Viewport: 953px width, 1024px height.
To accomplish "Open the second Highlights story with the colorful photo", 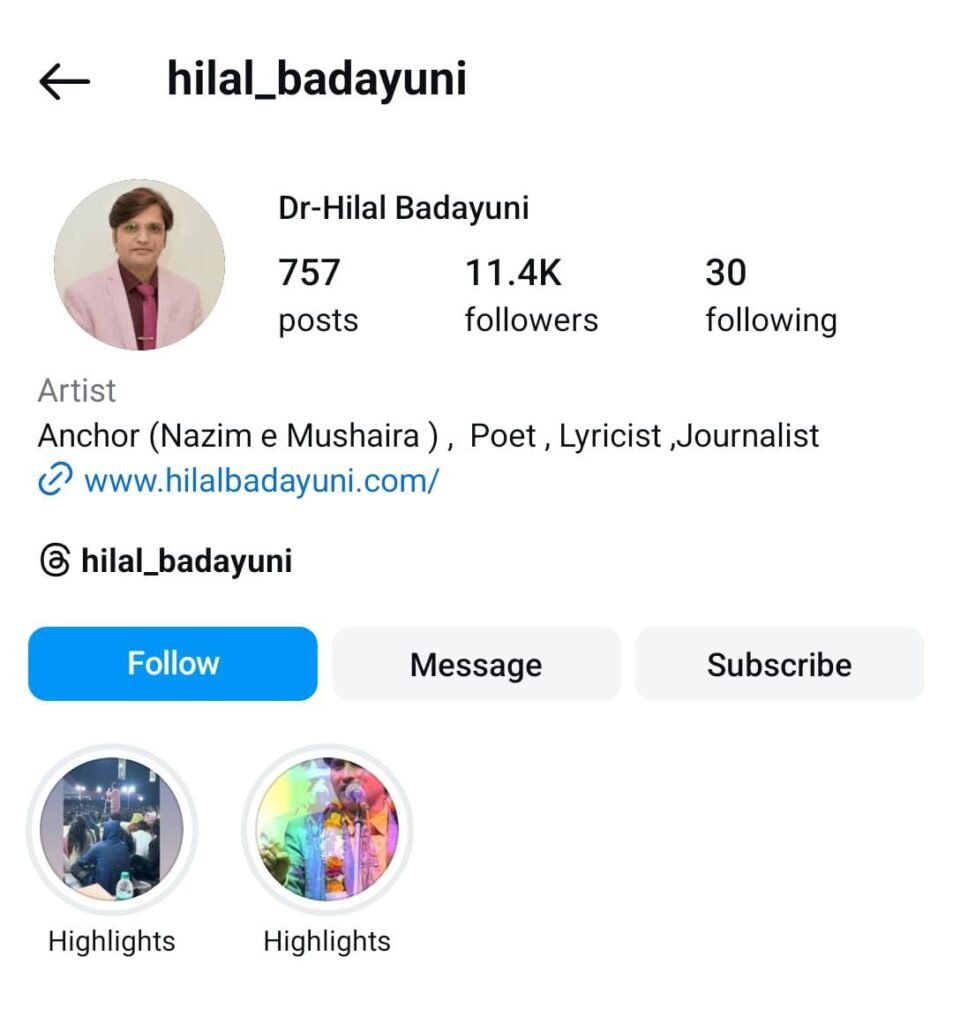I will 327,829.
